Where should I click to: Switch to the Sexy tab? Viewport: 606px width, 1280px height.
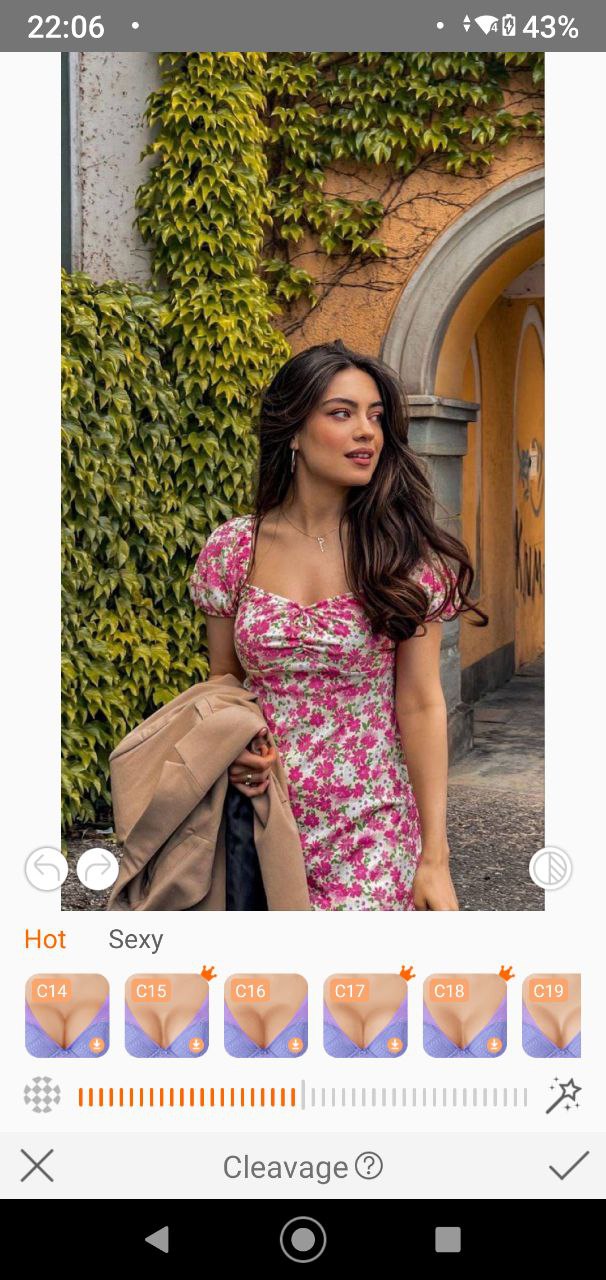tap(135, 939)
